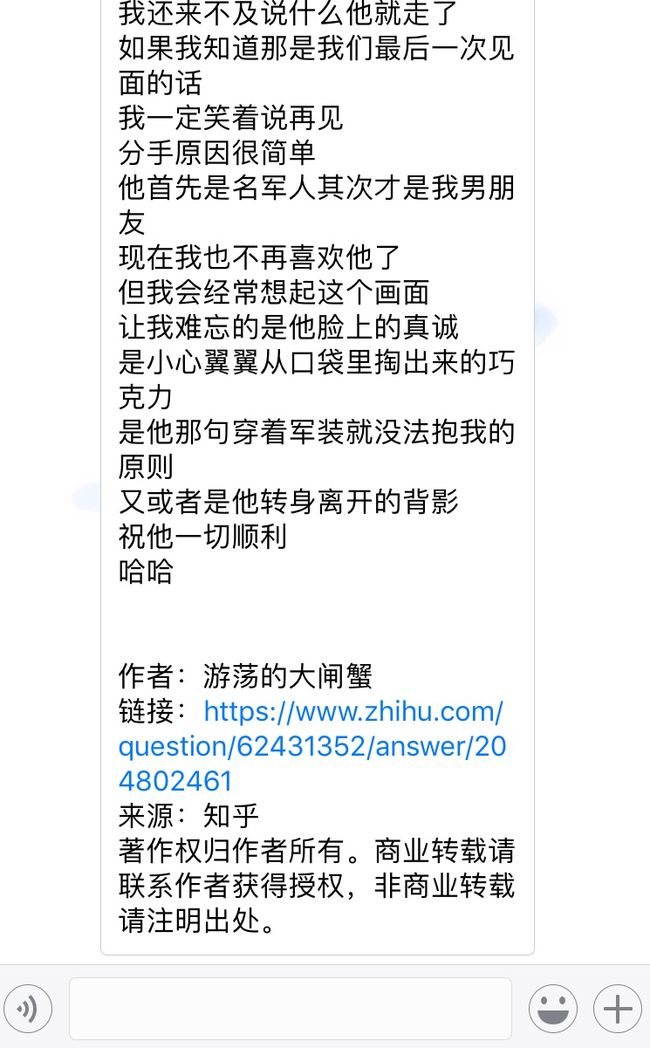Open the zhihu.com answer link

point(312,746)
